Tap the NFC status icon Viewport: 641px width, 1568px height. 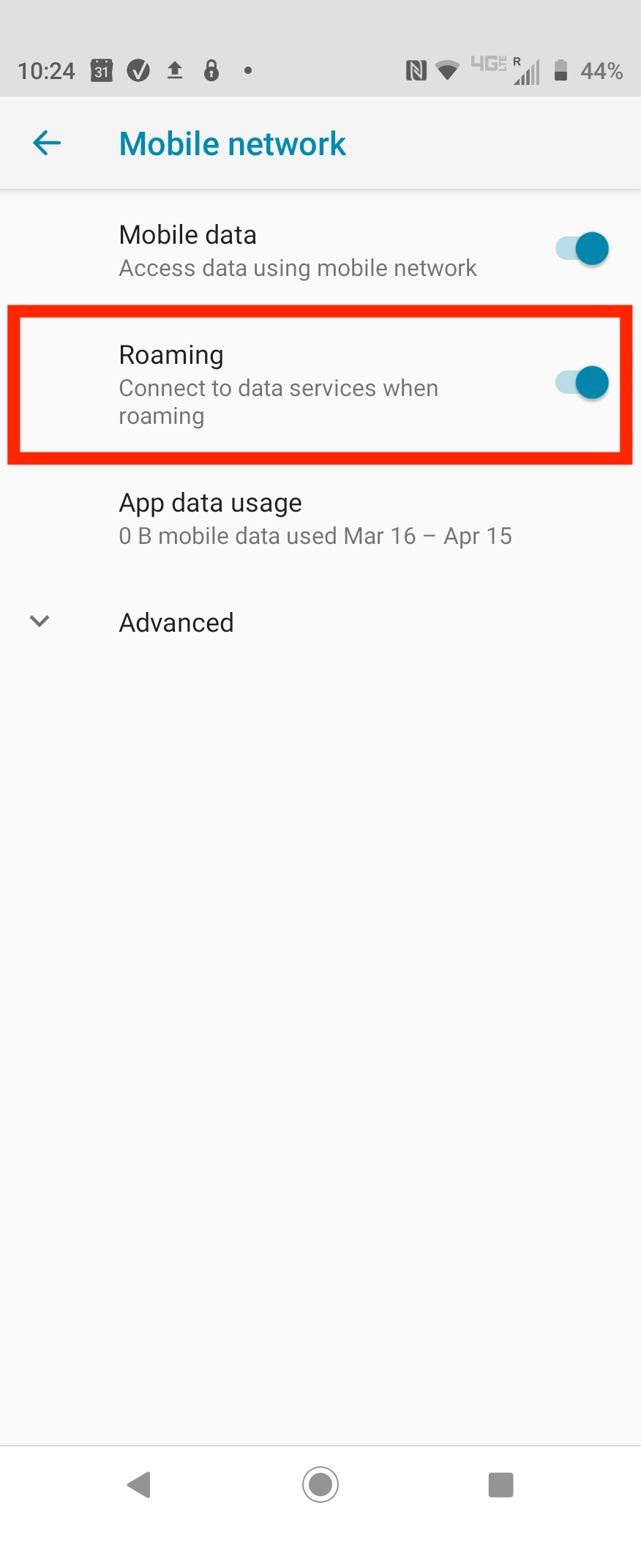click(x=414, y=70)
